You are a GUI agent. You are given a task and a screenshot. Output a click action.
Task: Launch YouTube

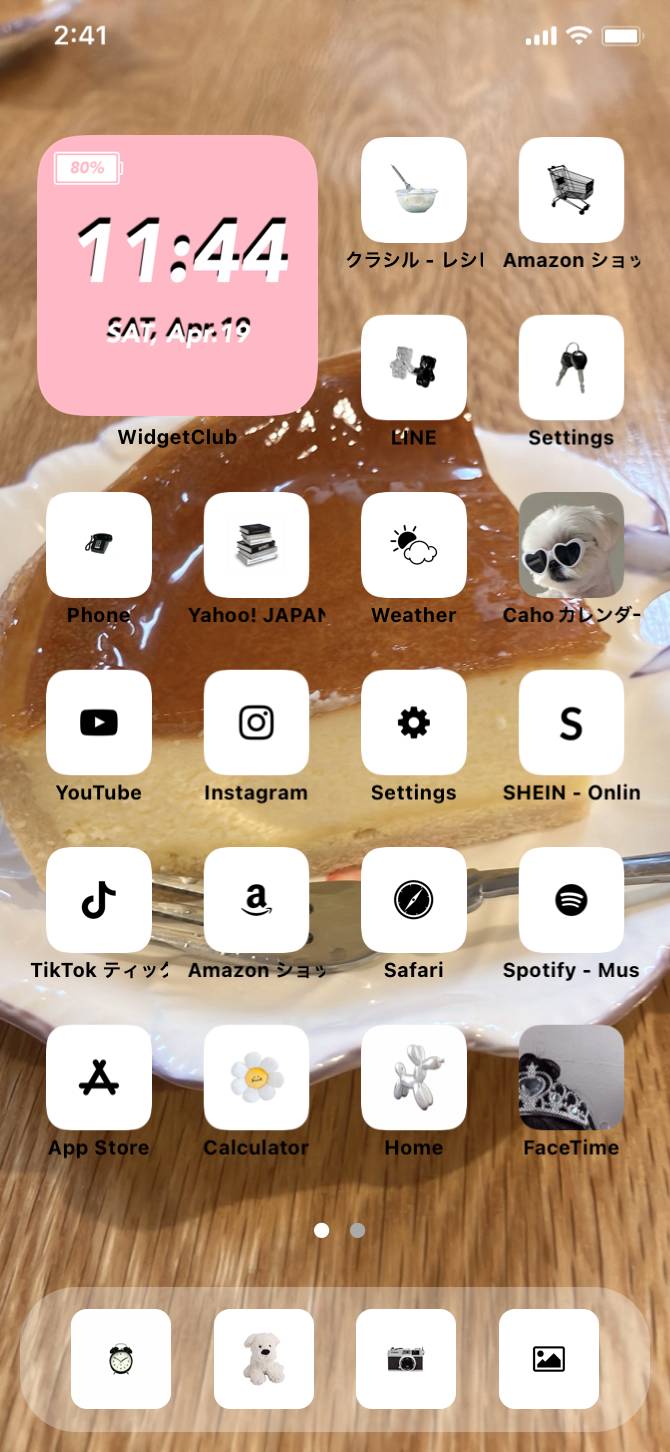pyautogui.click(x=99, y=722)
